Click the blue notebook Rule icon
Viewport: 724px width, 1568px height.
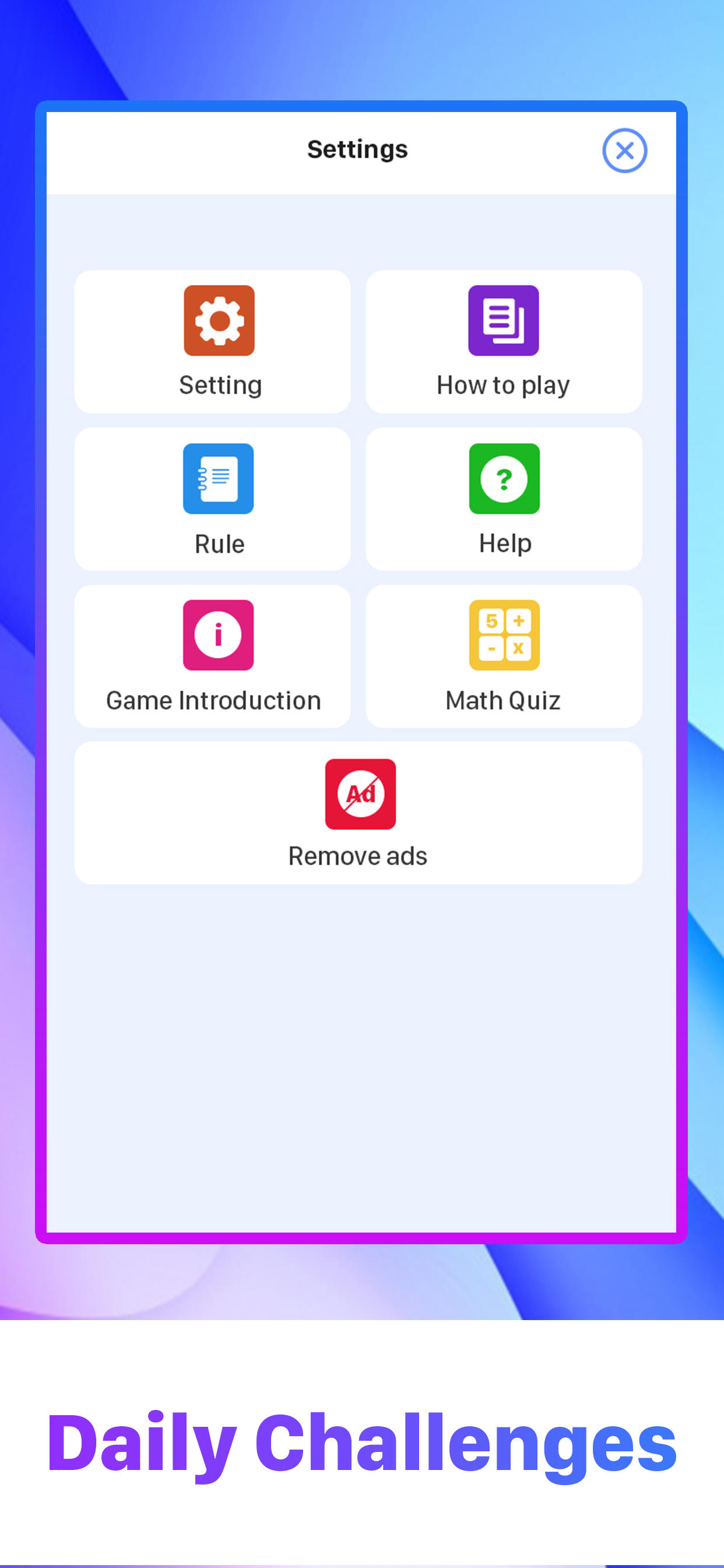click(x=220, y=479)
